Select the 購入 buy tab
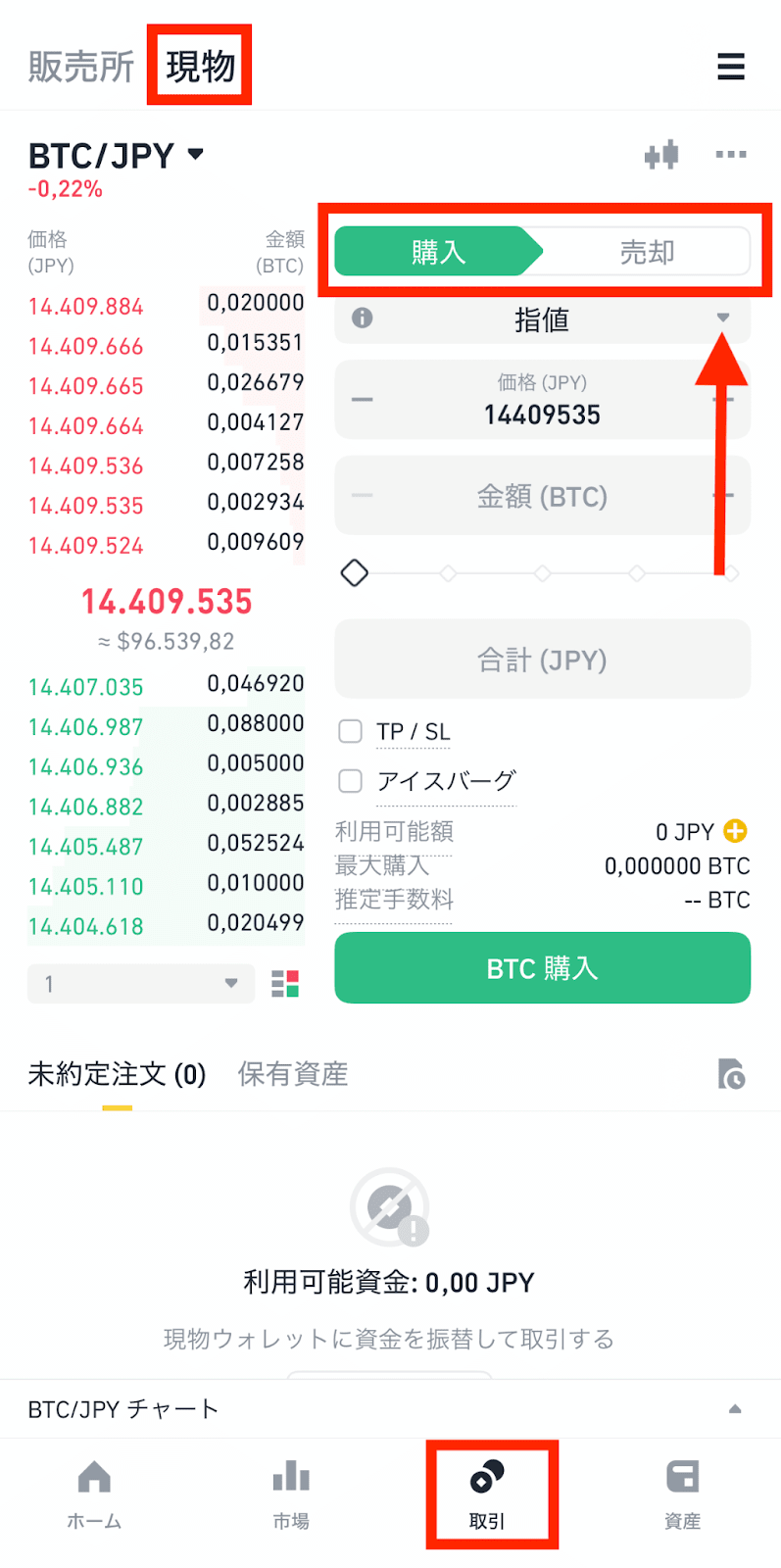The height and width of the screenshot is (1568, 781). 438,252
